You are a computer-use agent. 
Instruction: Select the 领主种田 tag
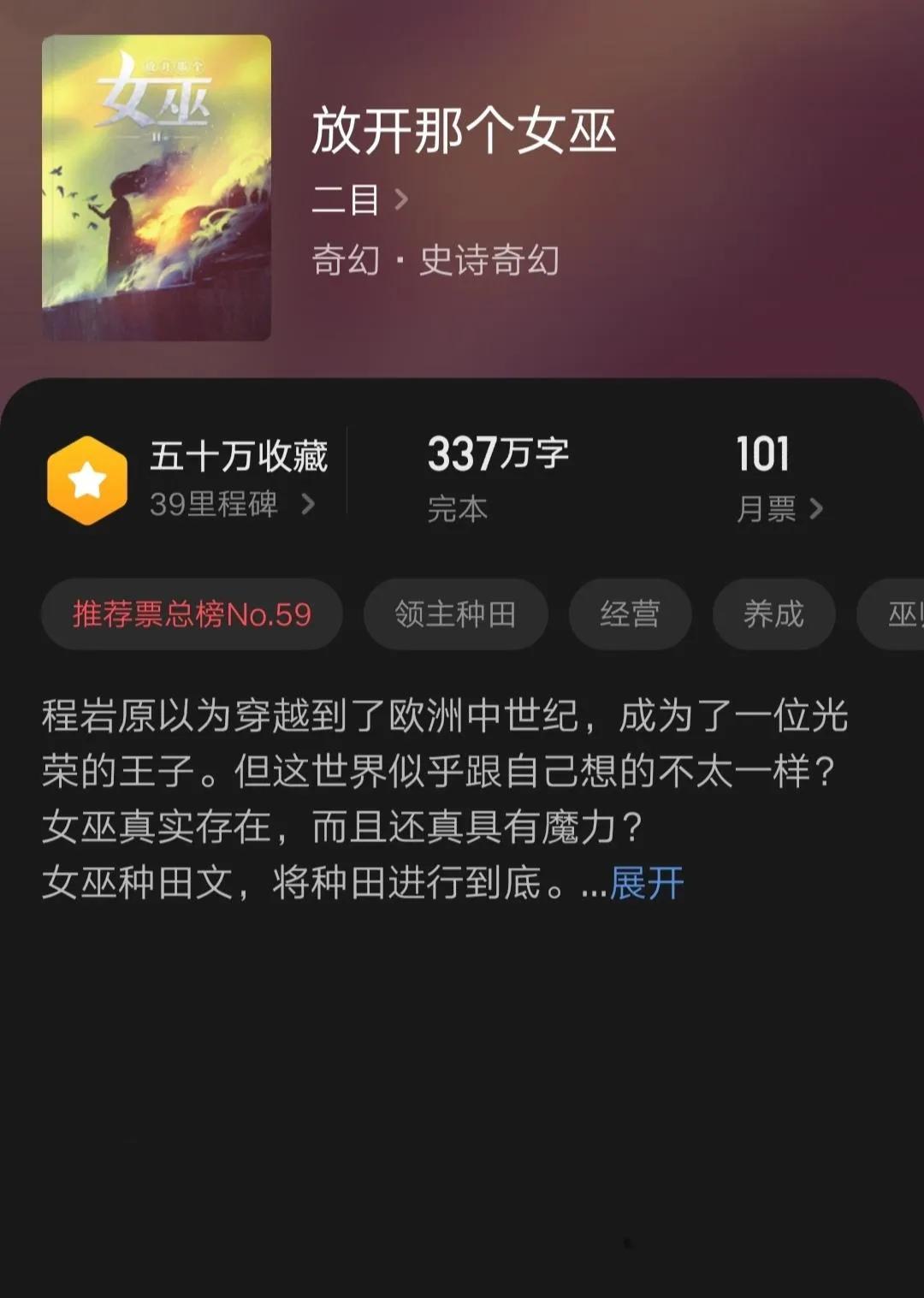pyautogui.click(x=455, y=614)
